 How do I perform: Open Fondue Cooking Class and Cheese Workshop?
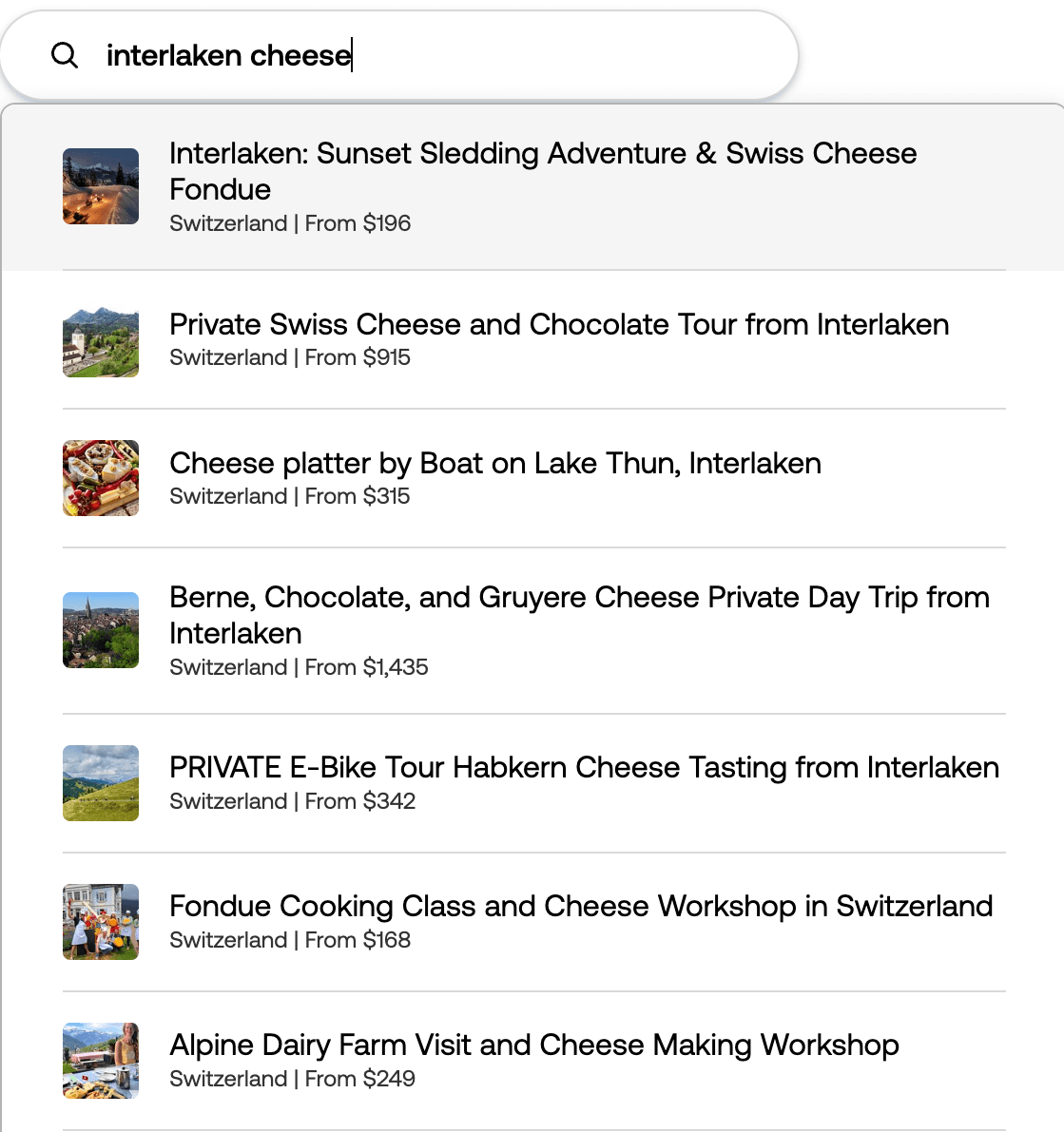point(581,907)
